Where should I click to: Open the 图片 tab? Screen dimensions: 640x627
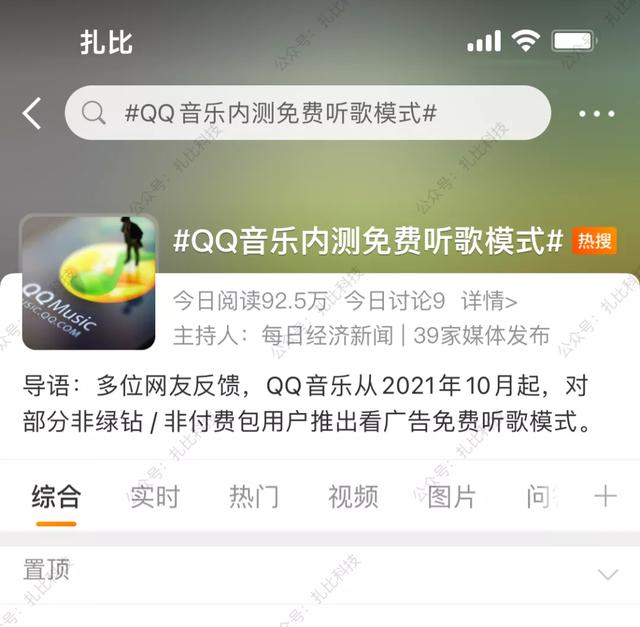pos(452,496)
